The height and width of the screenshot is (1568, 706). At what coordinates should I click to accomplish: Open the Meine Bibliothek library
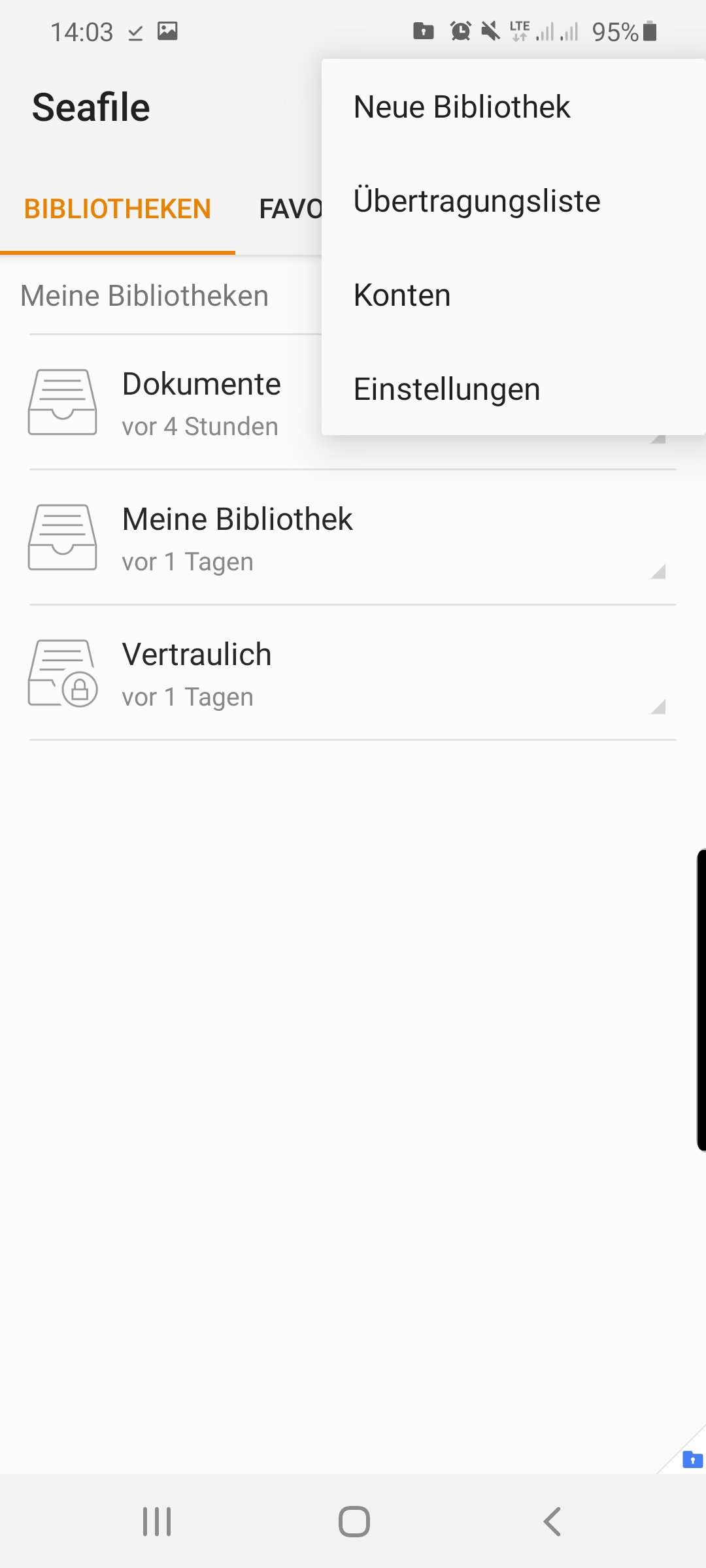click(237, 538)
